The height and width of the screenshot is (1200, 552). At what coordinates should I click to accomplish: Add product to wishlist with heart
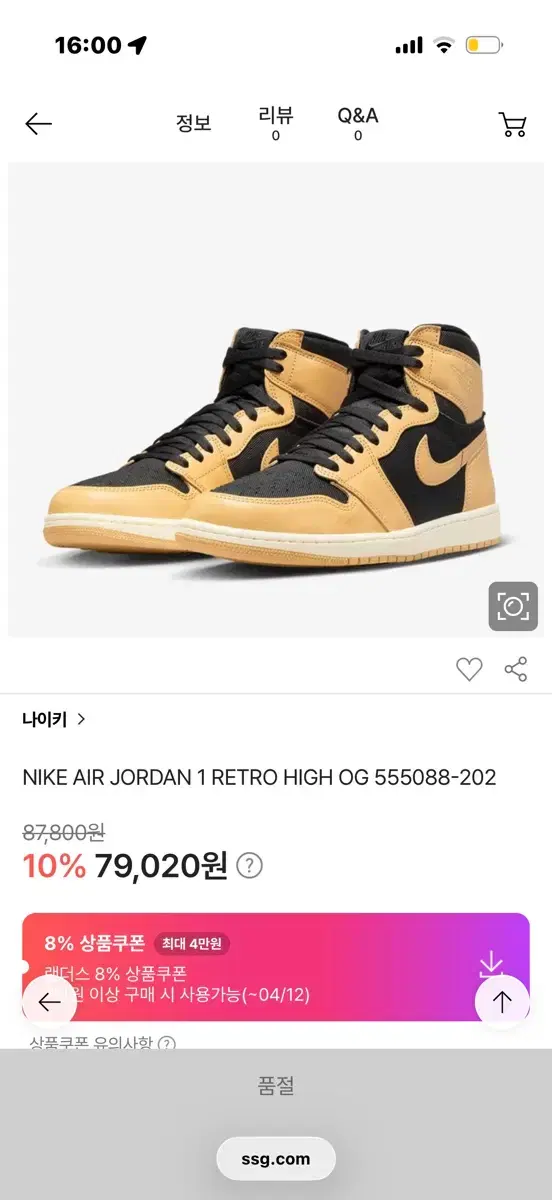[469, 669]
